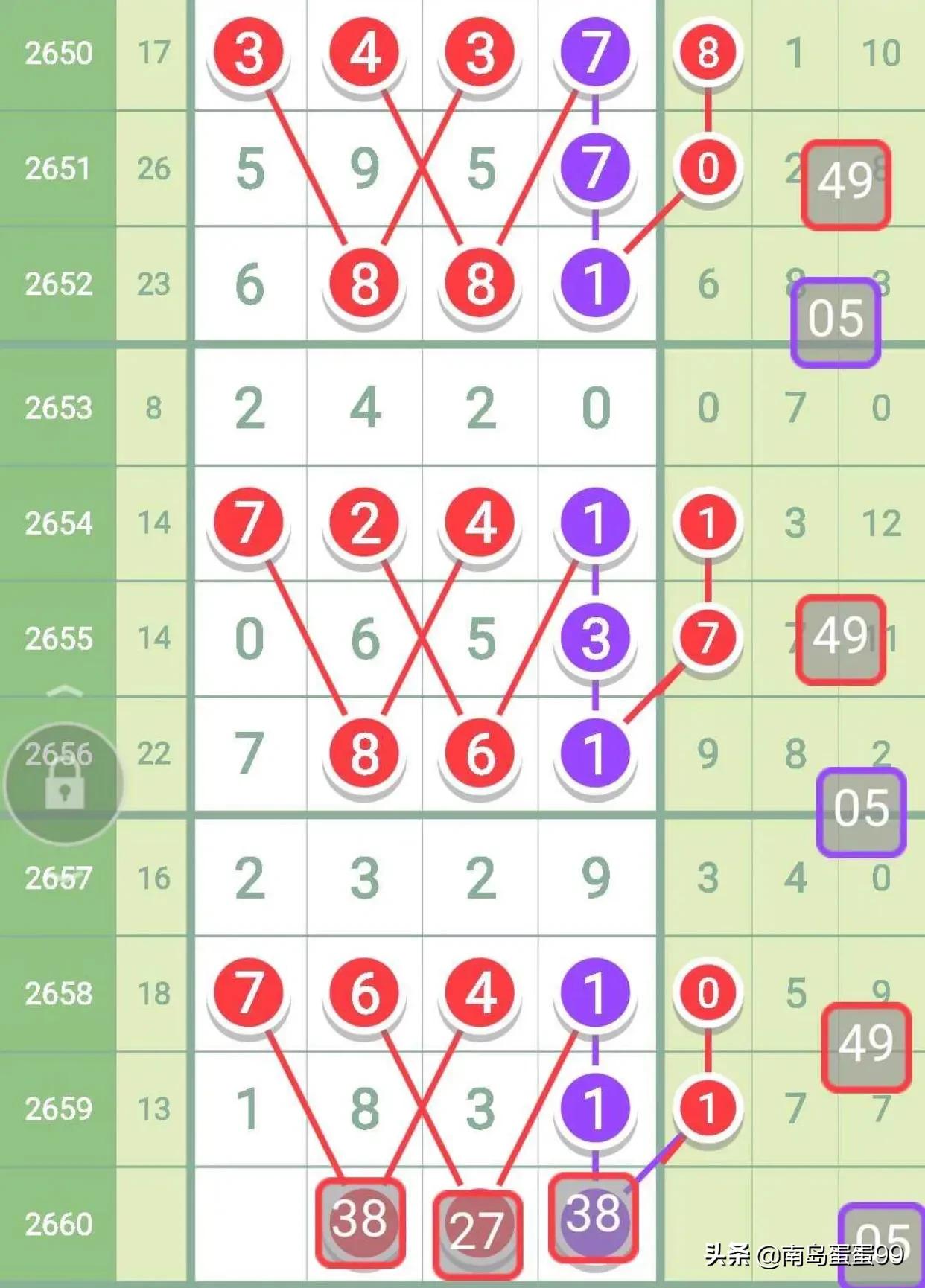Tap the floating lock button
The image size is (925, 1288).
click(63, 784)
